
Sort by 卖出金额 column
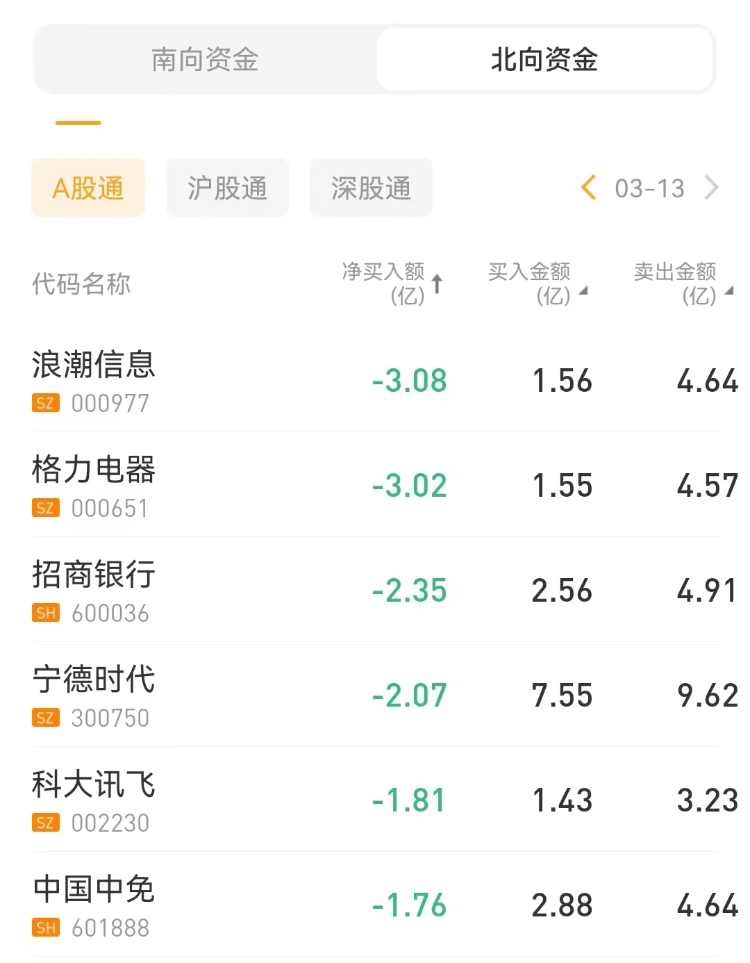point(682,283)
